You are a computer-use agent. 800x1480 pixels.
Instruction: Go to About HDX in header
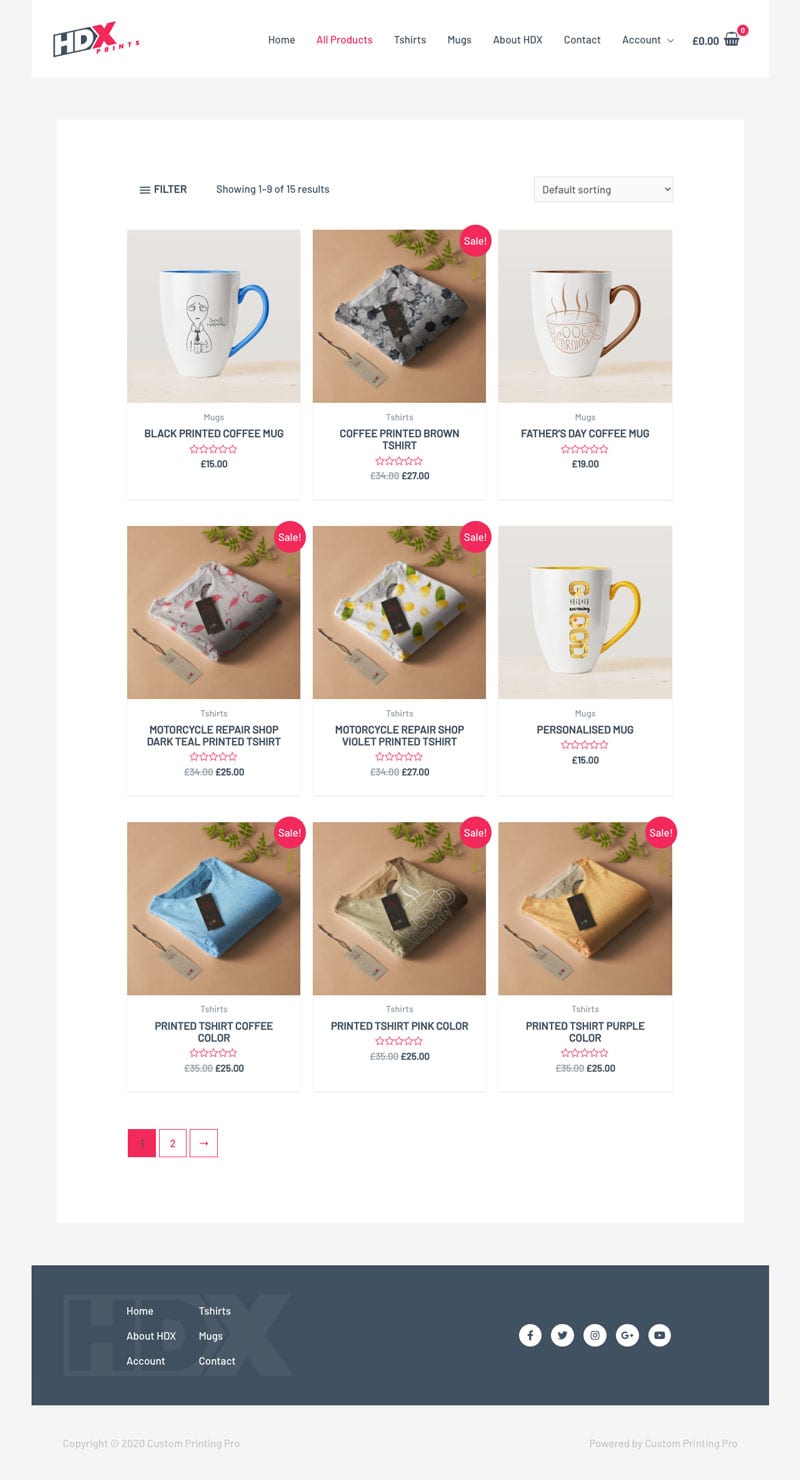click(x=517, y=40)
